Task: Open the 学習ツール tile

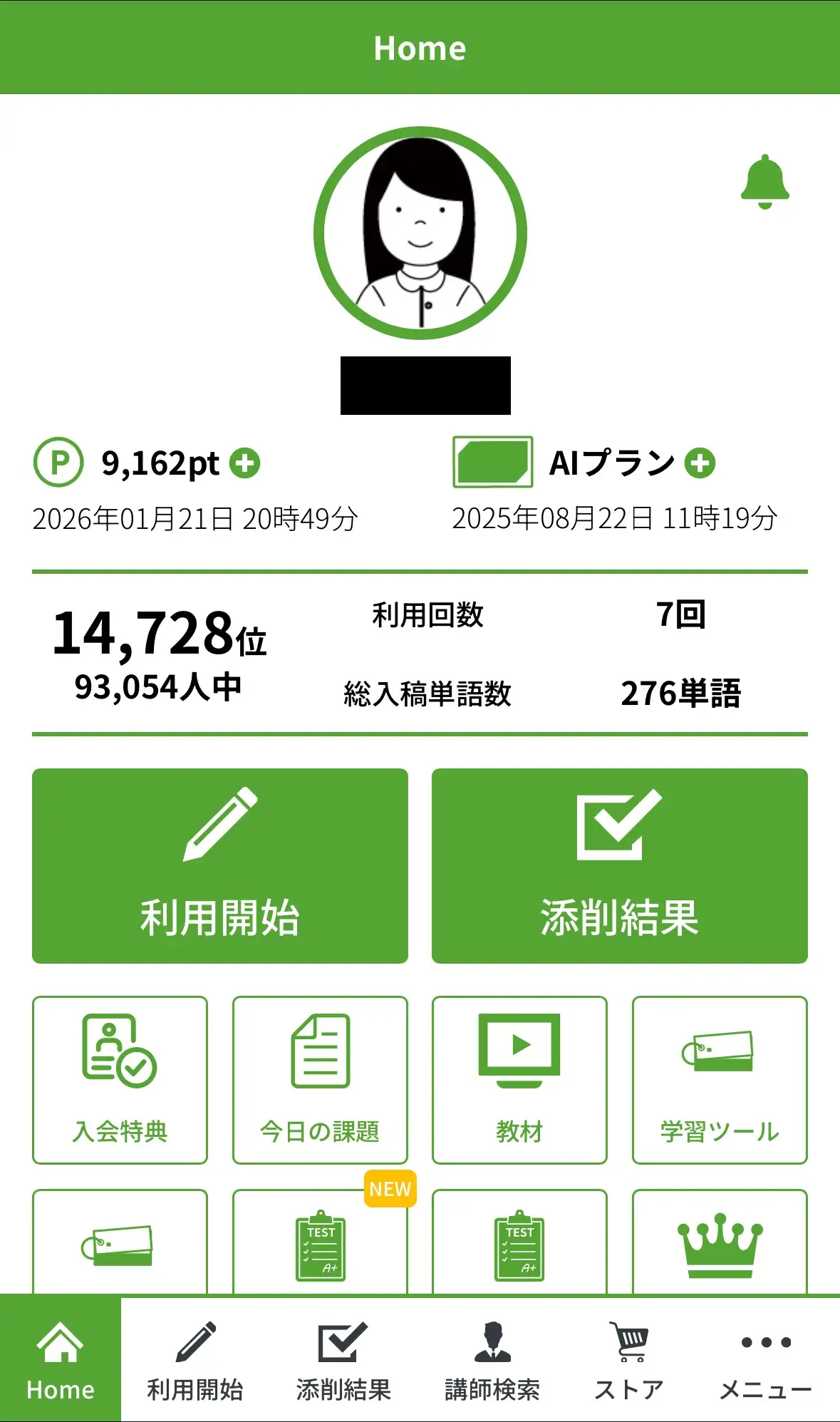Action: (x=720, y=1079)
